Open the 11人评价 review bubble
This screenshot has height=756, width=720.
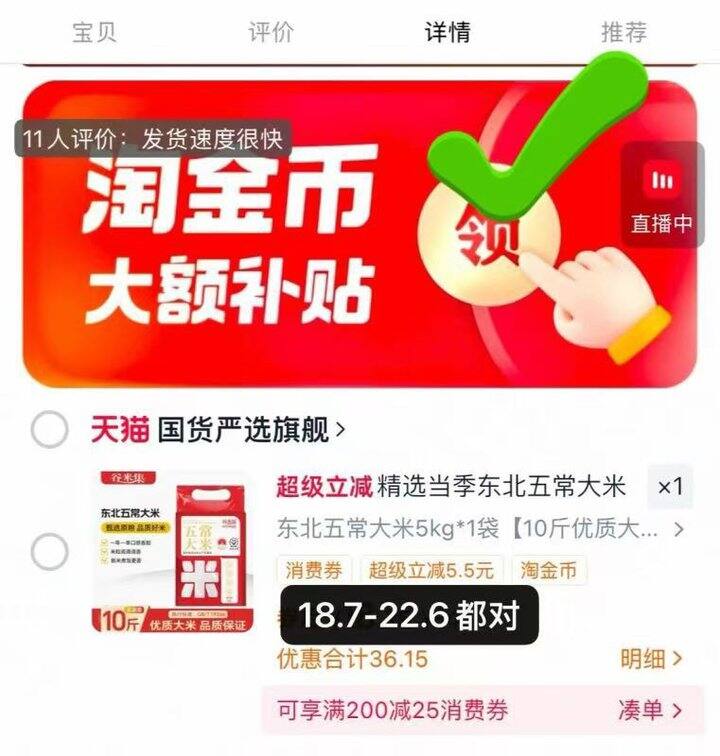click(x=152, y=138)
